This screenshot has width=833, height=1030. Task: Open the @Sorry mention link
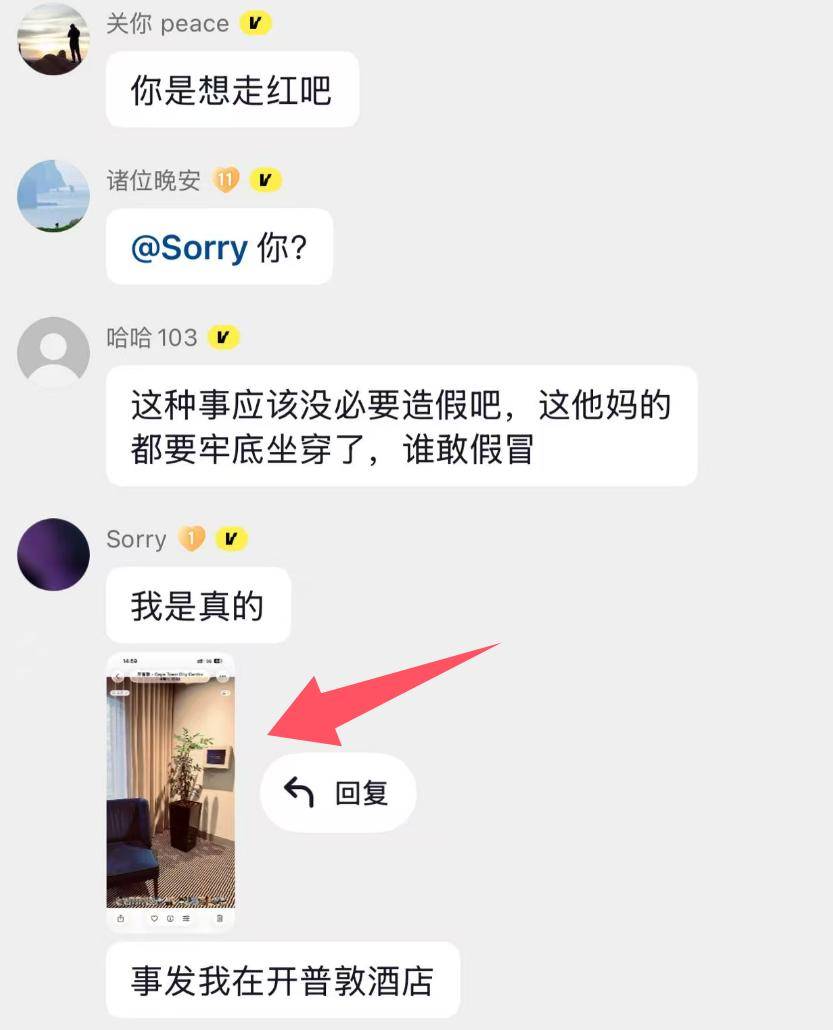click(x=189, y=247)
